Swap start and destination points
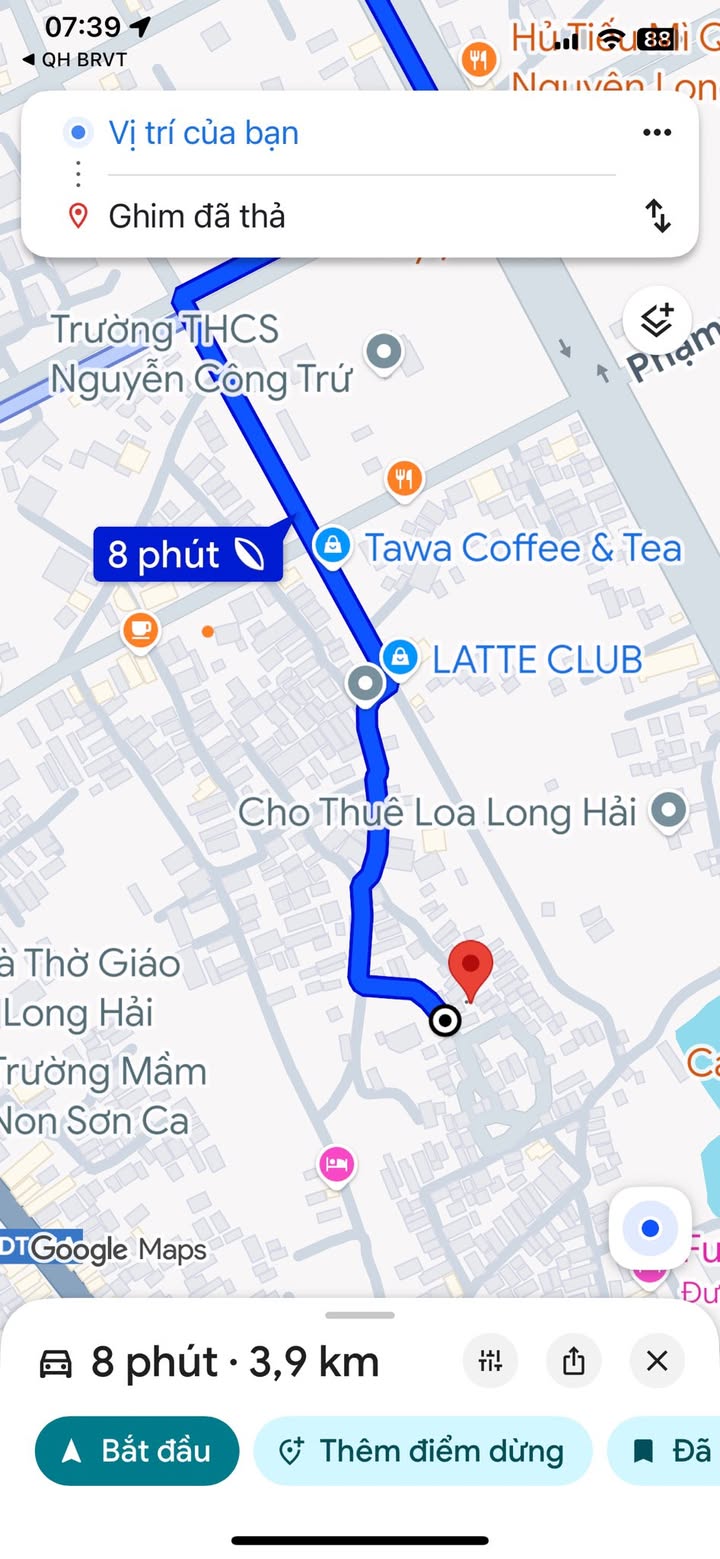The height and width of the screenshot is (1559, 720). click(x=658, y=216)
